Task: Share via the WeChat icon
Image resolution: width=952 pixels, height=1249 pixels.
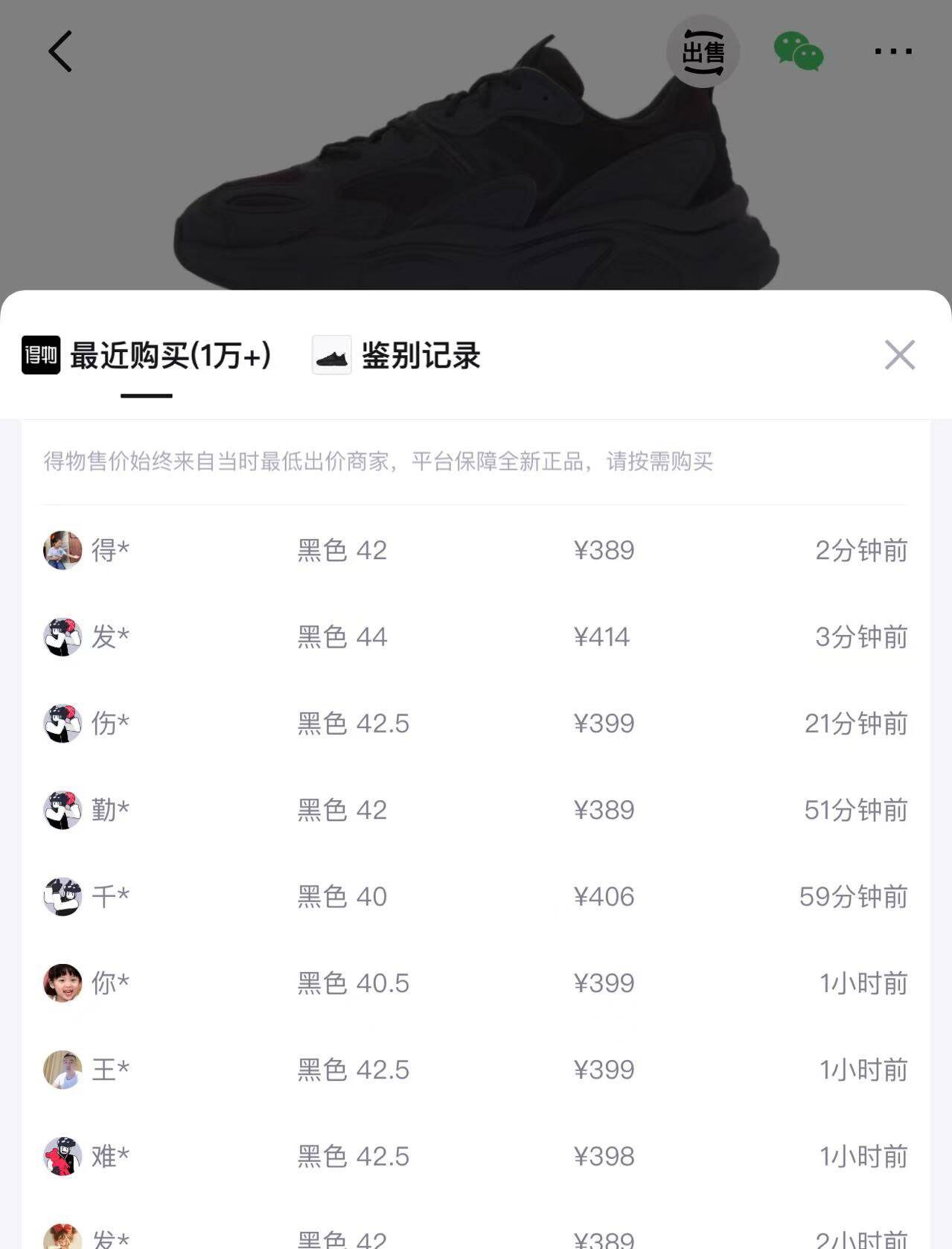Action: [799, 51]
